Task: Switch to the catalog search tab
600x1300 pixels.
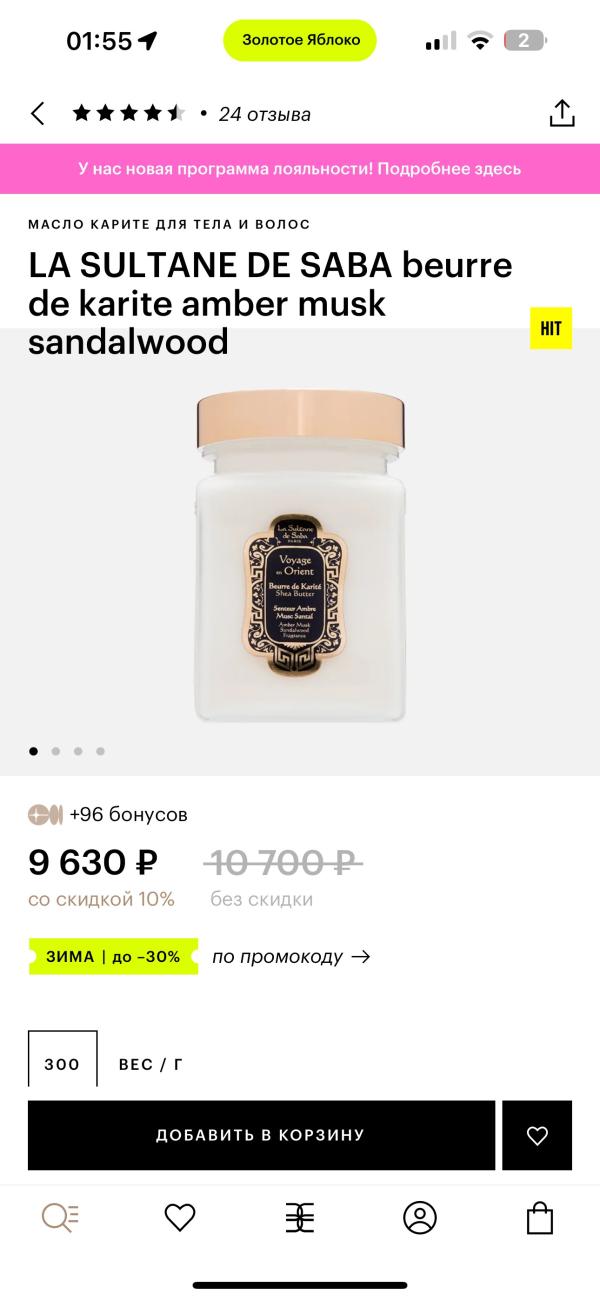Action: tap(60, 1217)
